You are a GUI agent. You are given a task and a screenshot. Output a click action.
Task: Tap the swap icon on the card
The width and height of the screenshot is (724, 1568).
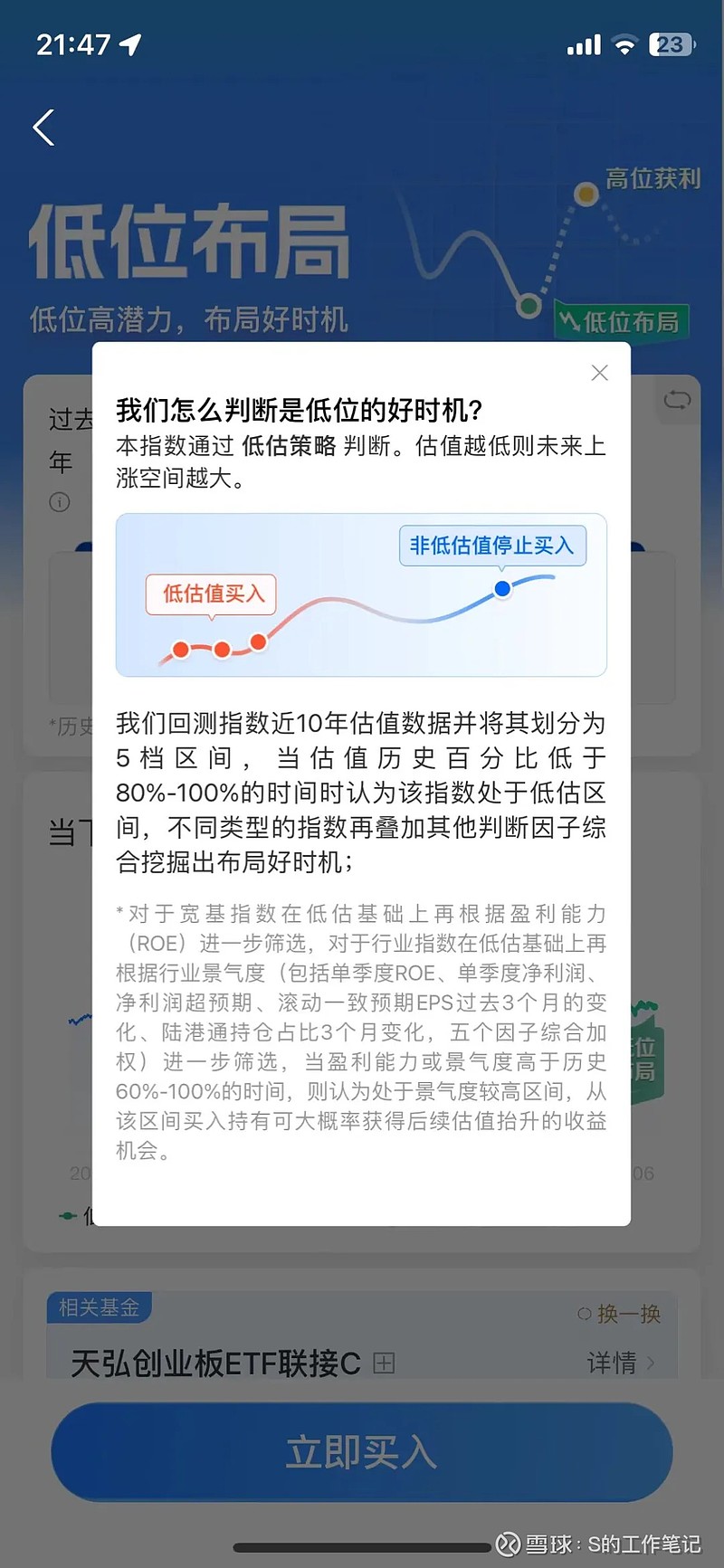(x=677, y=400)
